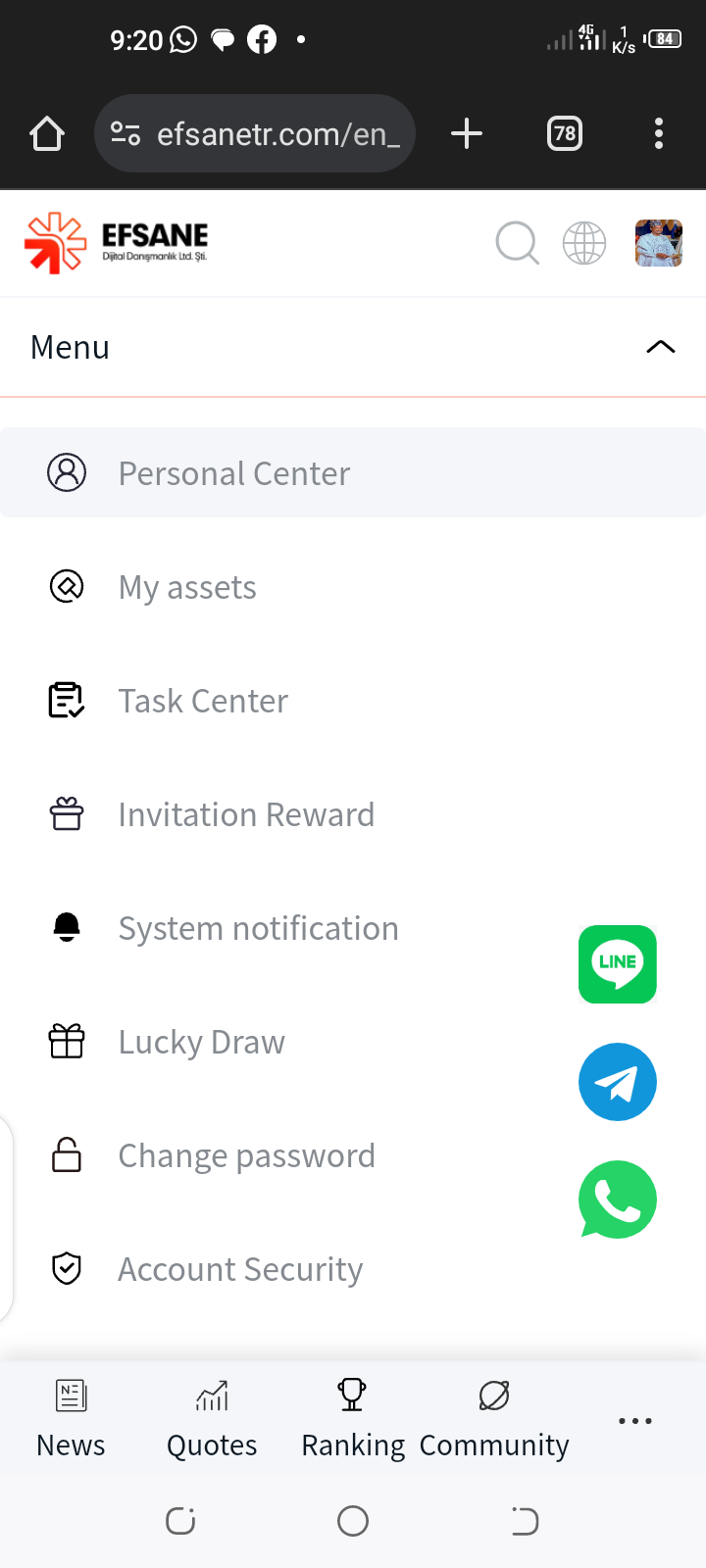Viewport: 706px width, 1568px height.
Task: Open Personal Center
Action: (x=353, y=473)
